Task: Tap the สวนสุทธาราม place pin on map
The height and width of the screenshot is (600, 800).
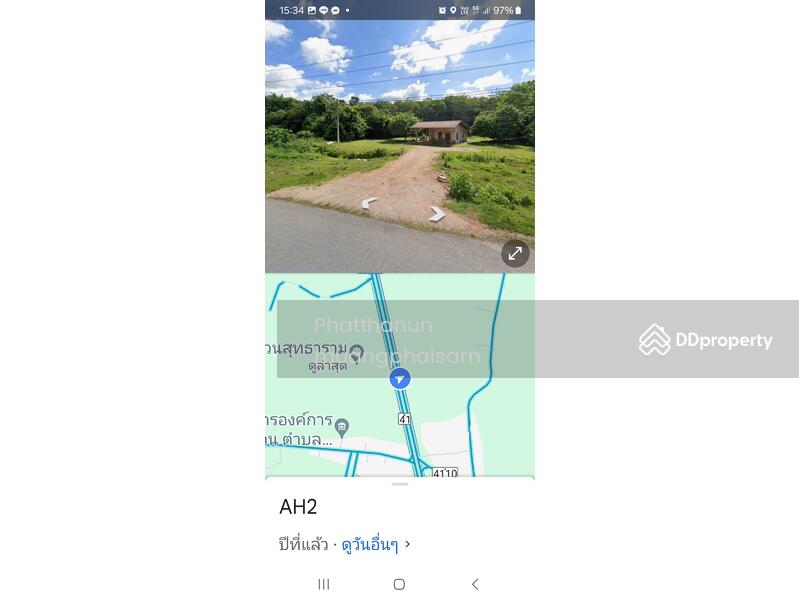Action: tap(356, 350)
